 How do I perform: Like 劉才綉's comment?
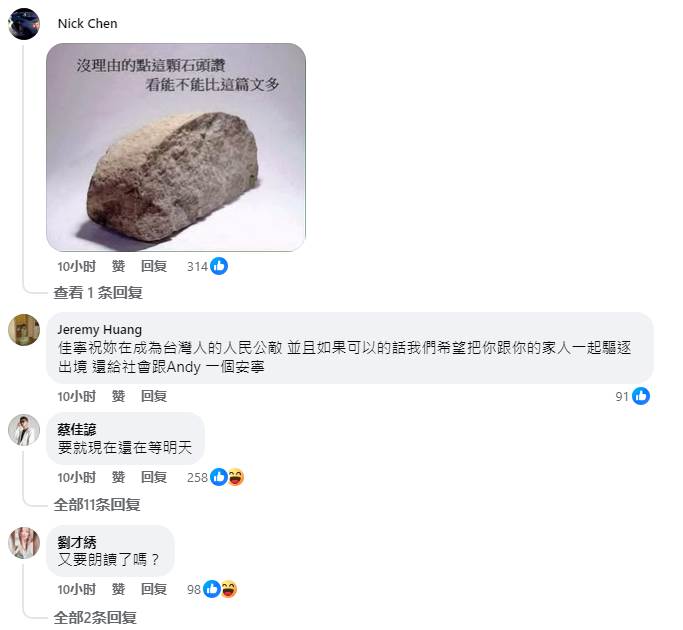pyautogui.click(x=118, y=589)
